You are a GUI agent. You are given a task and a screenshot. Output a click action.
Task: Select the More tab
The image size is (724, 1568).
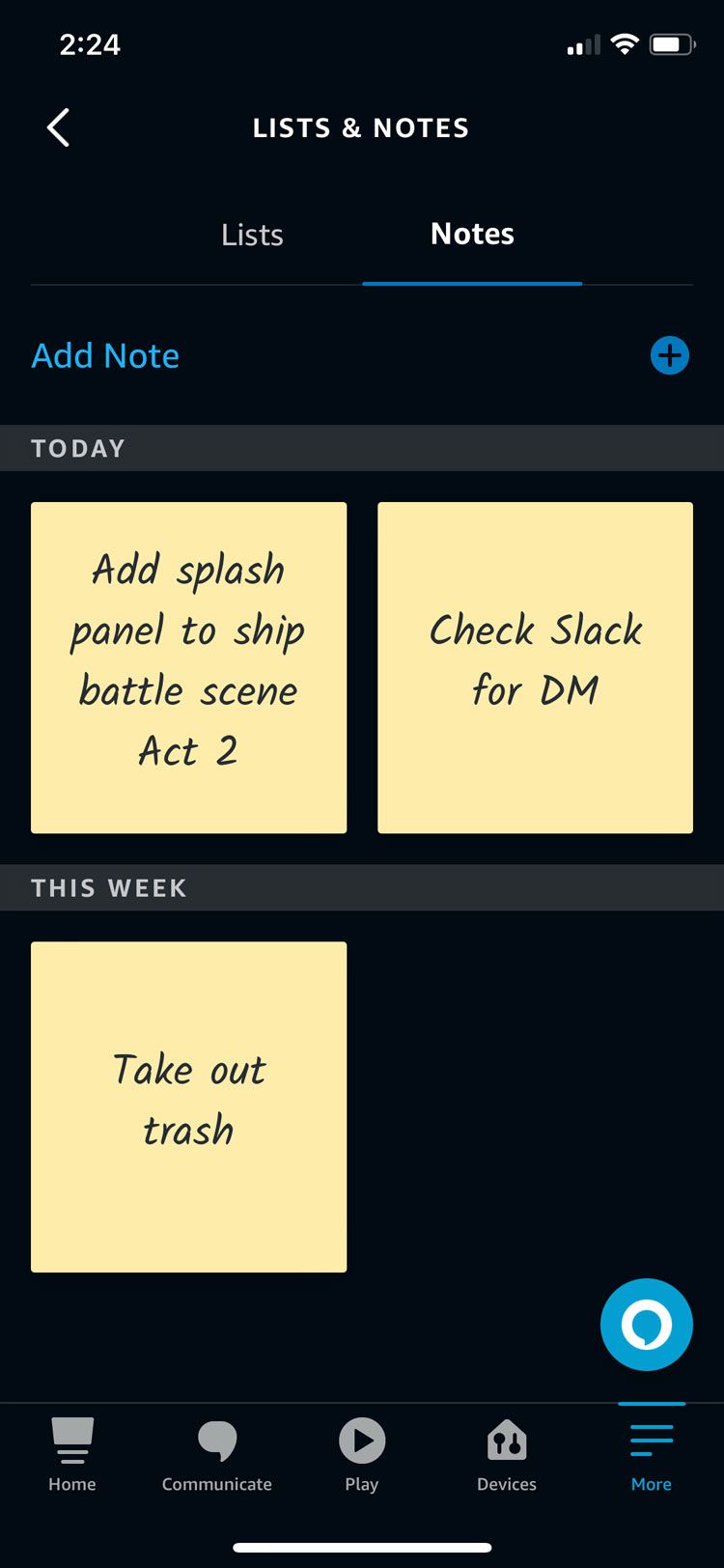pyautogui.click(x=652, y=1455)
